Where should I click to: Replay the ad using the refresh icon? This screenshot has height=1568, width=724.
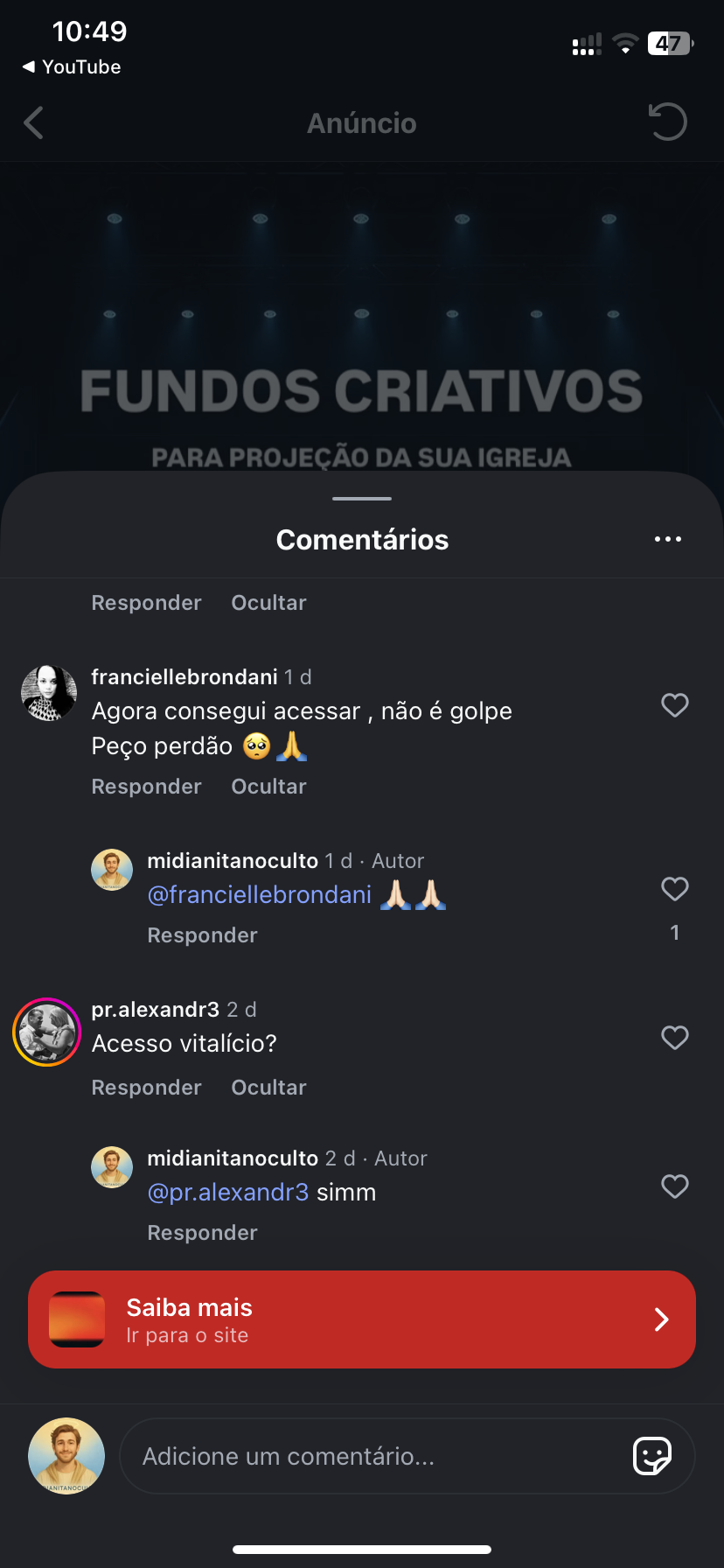666,122
